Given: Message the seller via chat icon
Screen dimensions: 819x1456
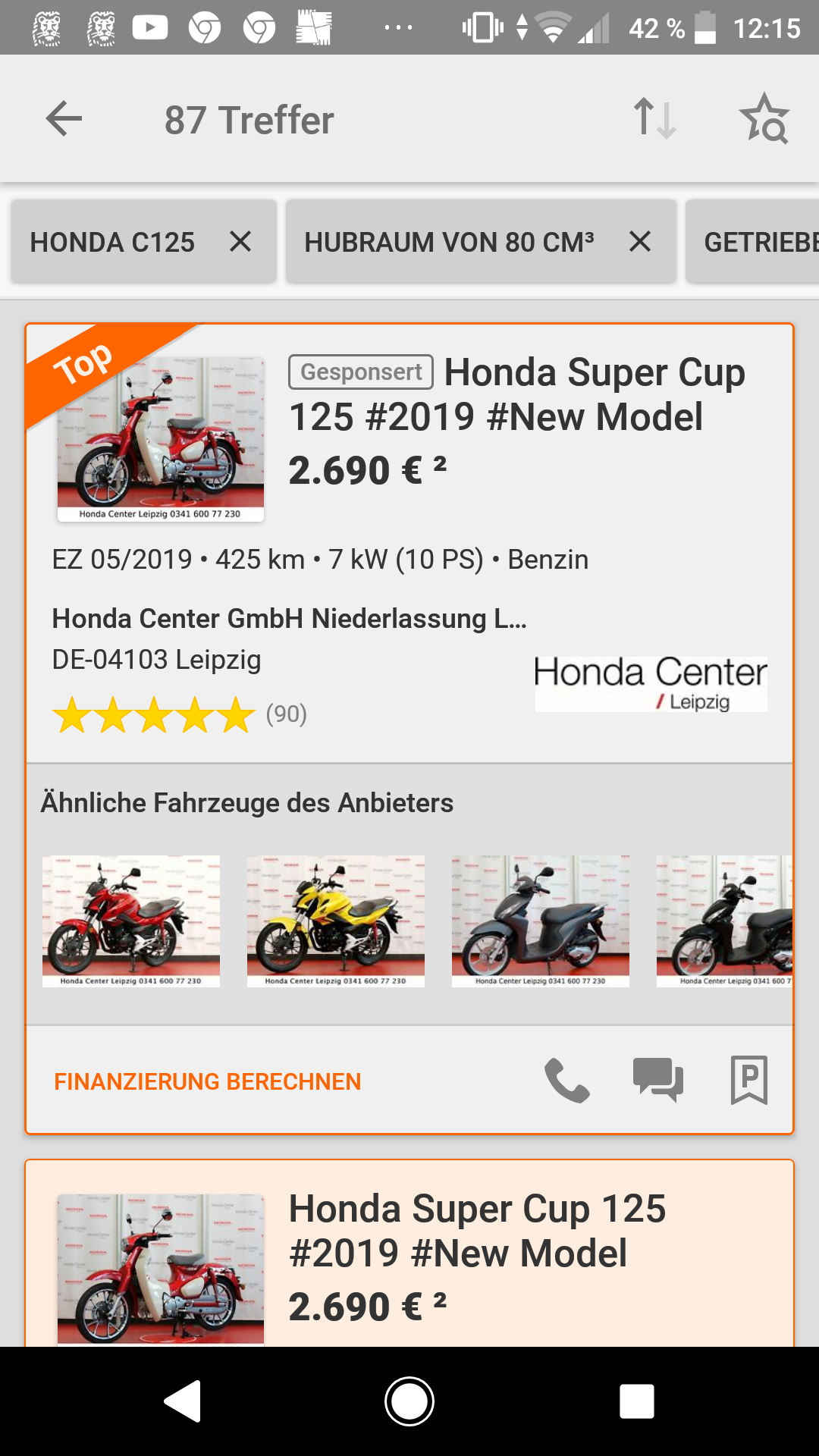Looking at the screenshot, I should coord(657,1080).
